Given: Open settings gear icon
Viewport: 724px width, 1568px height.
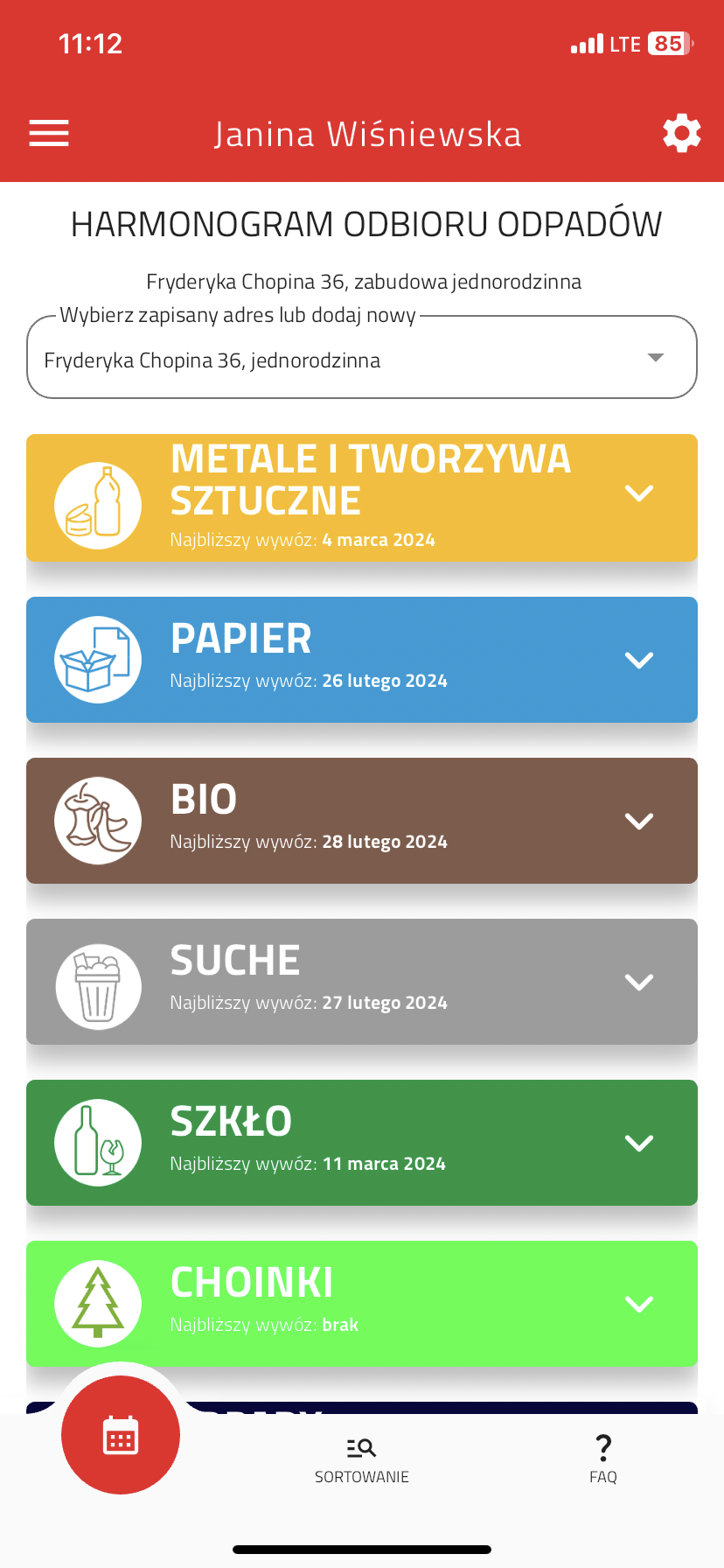Looking at the screenshot, I should (x=681, y=134).
